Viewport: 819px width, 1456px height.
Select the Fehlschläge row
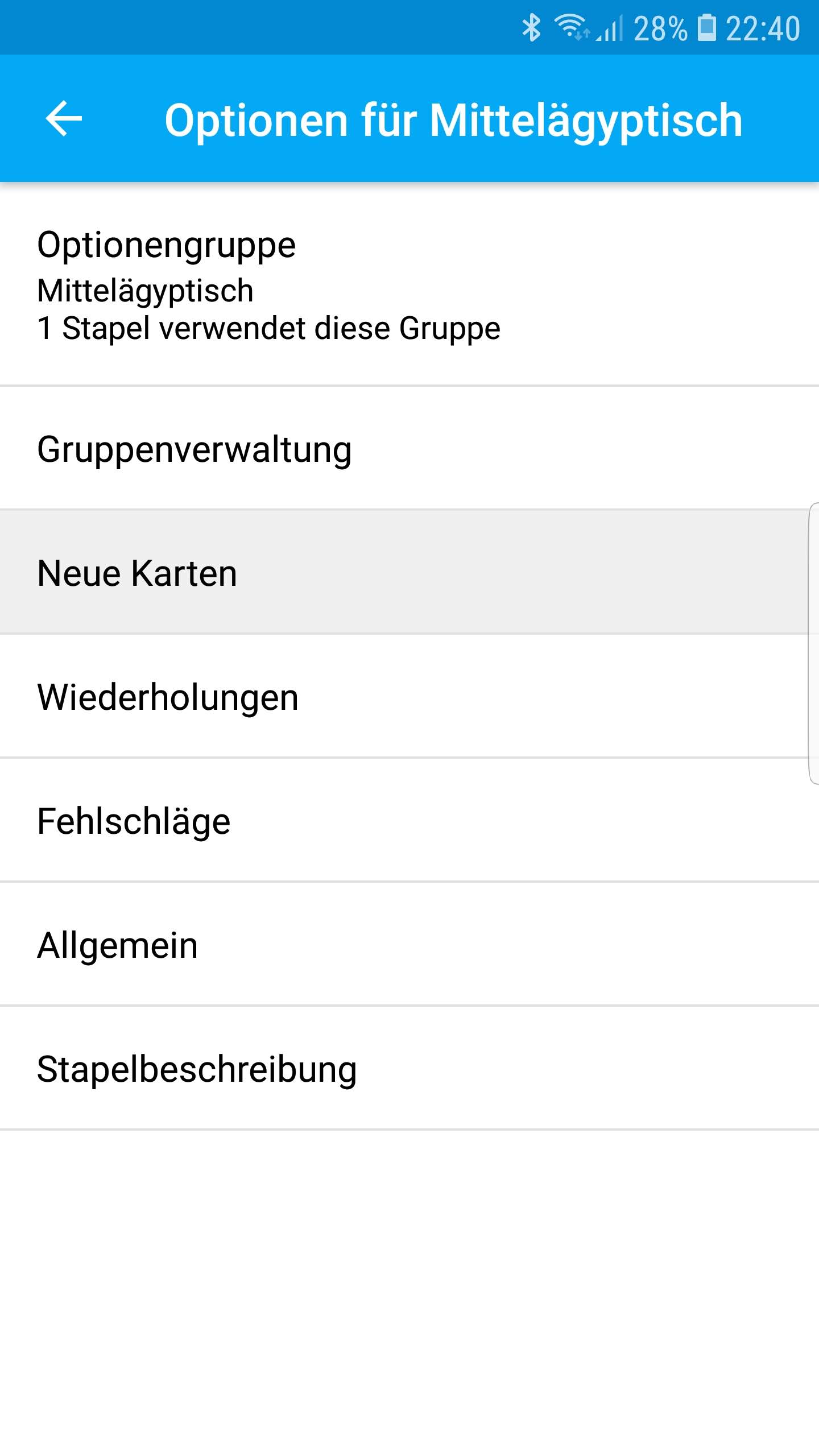[409, 821]
